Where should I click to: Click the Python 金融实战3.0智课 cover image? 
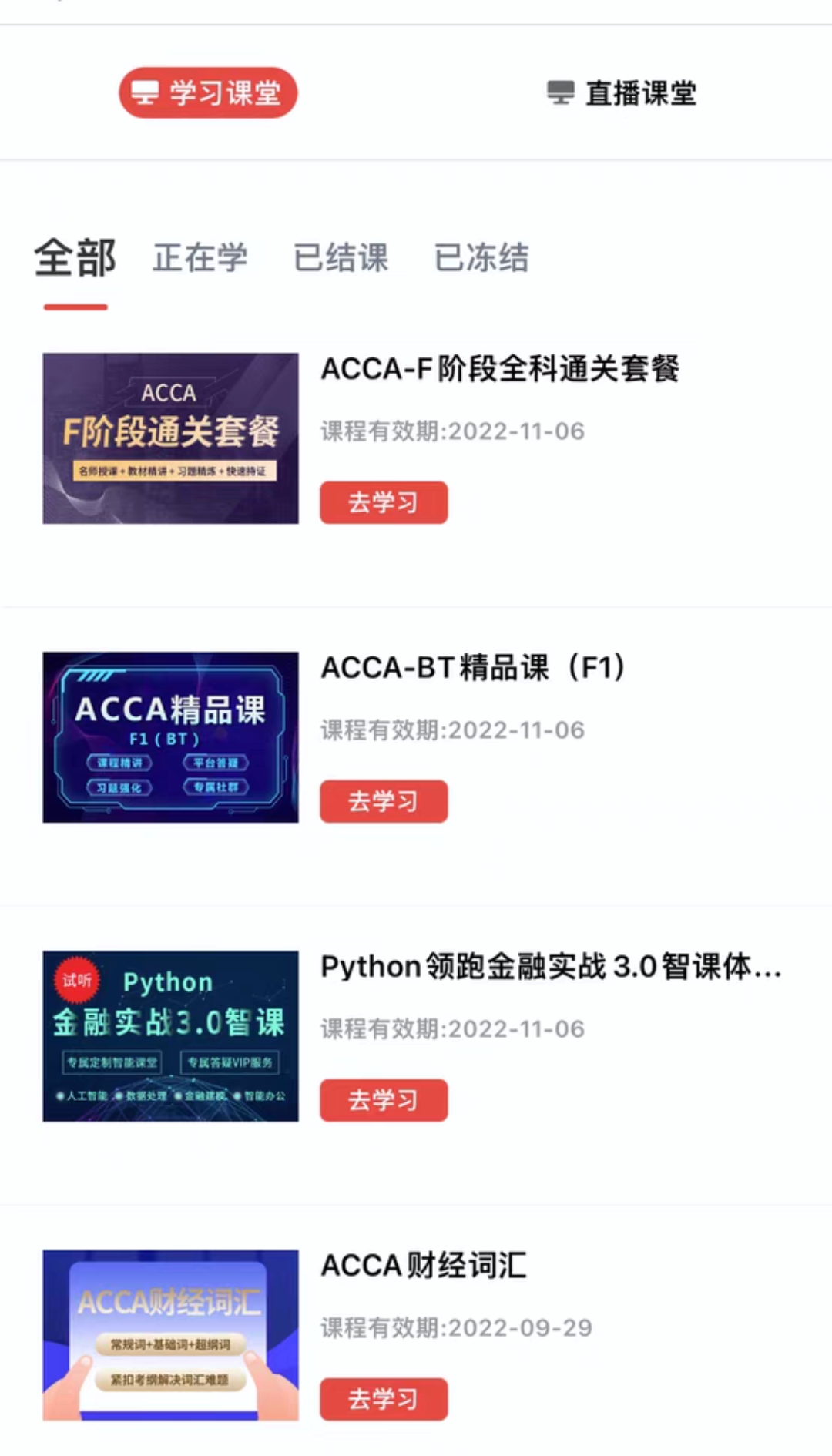point(170,1035)
